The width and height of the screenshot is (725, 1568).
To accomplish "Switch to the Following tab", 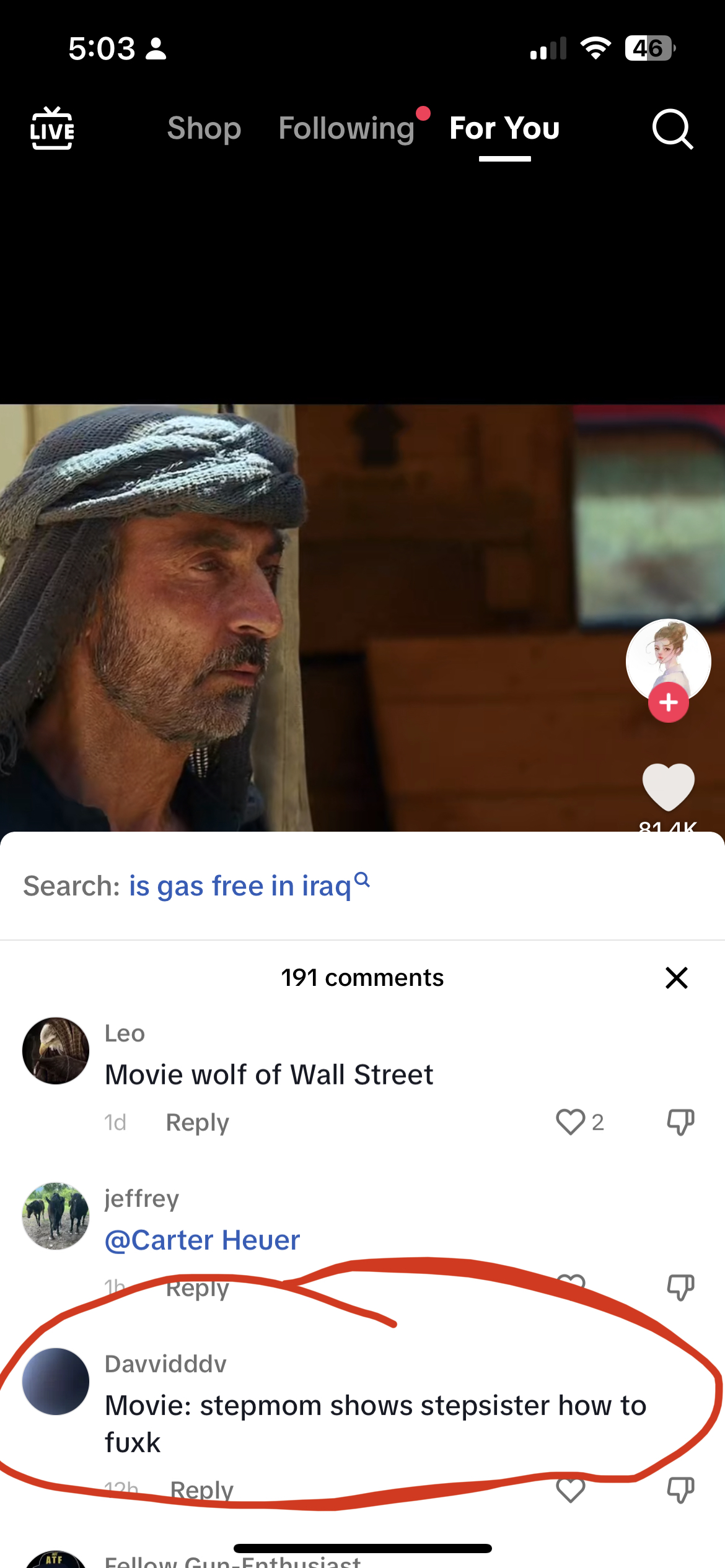I will [x=346, y=129].
